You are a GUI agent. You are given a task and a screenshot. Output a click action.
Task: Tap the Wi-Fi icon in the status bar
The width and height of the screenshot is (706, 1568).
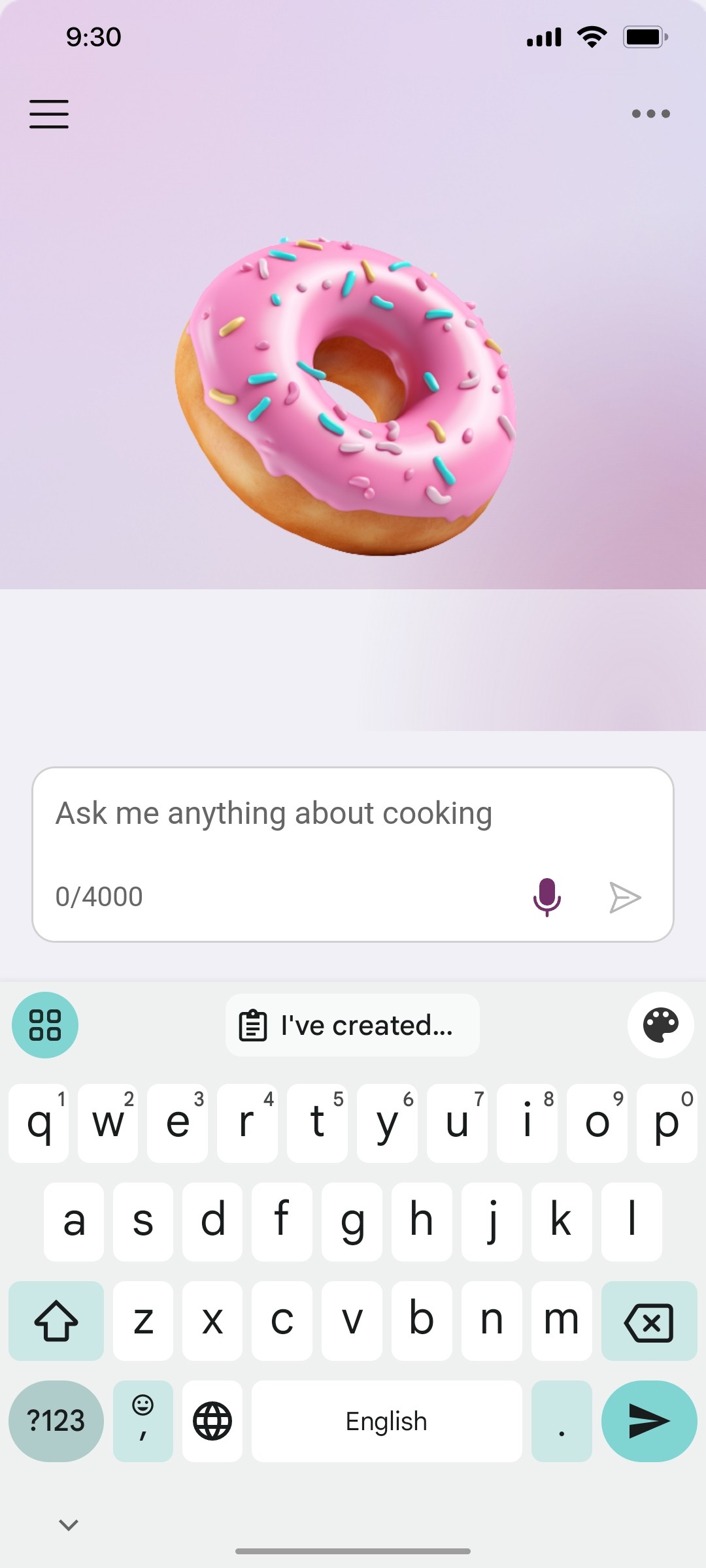pos(590,37)
